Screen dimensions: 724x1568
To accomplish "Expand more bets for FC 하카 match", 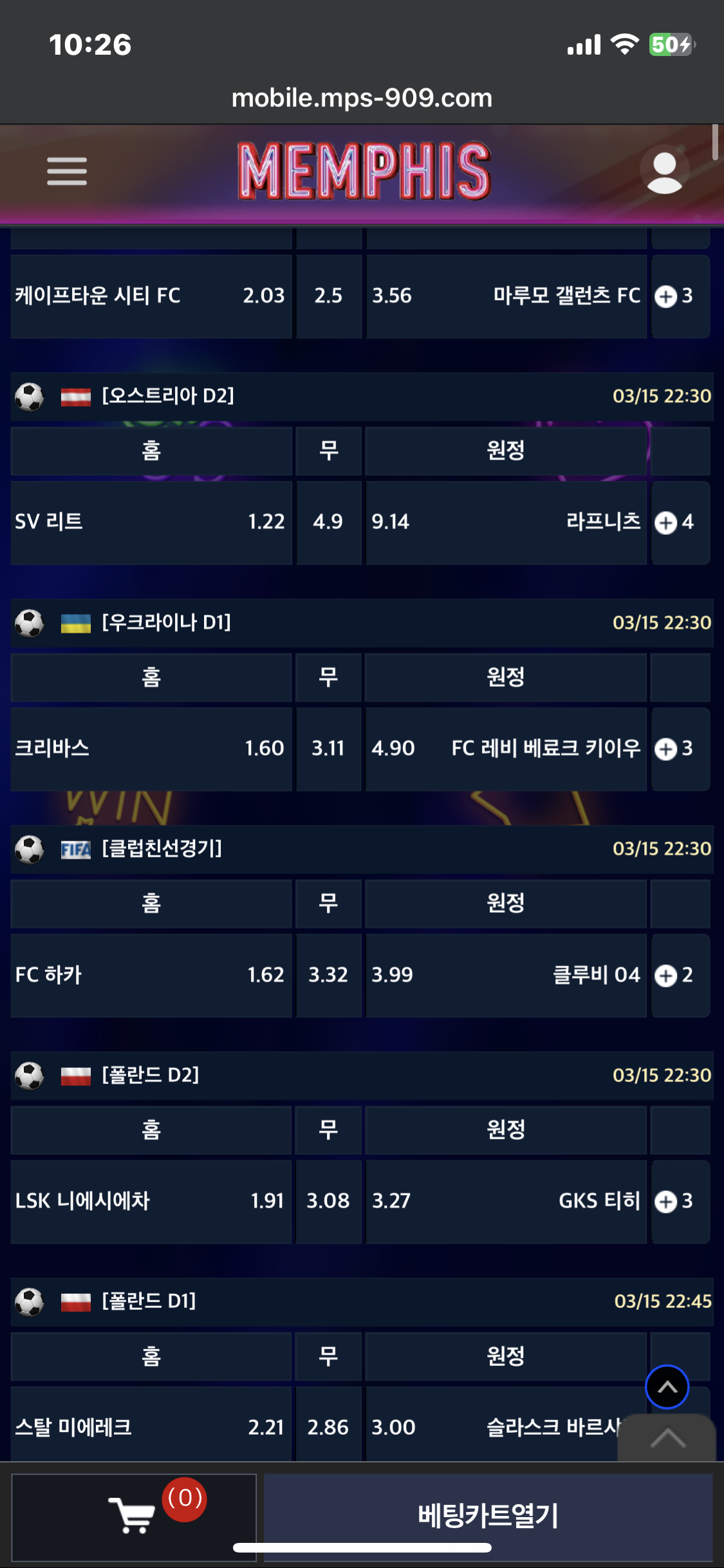I will tap(680, 975).
